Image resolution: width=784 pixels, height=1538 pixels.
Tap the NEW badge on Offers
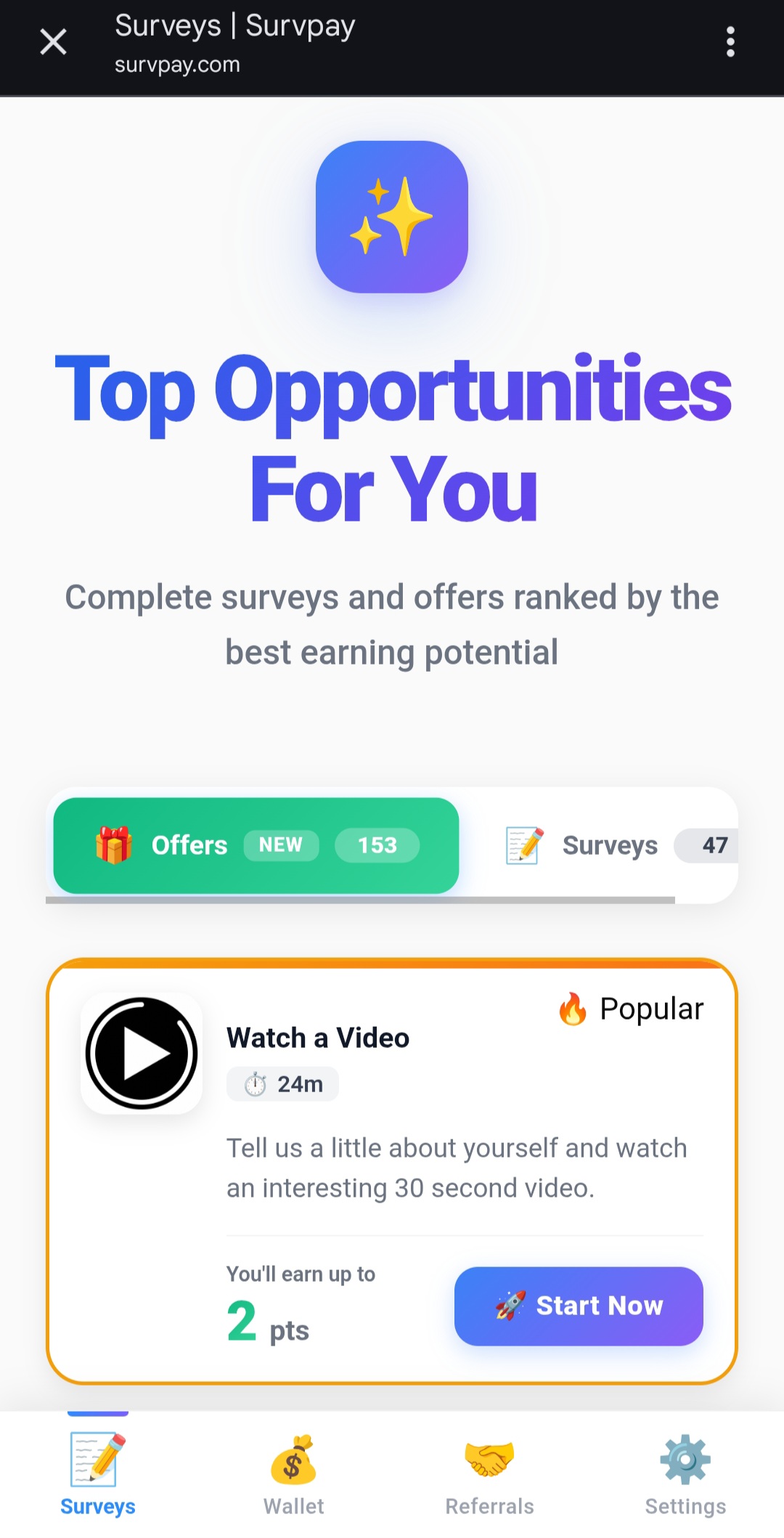(282, 845)
